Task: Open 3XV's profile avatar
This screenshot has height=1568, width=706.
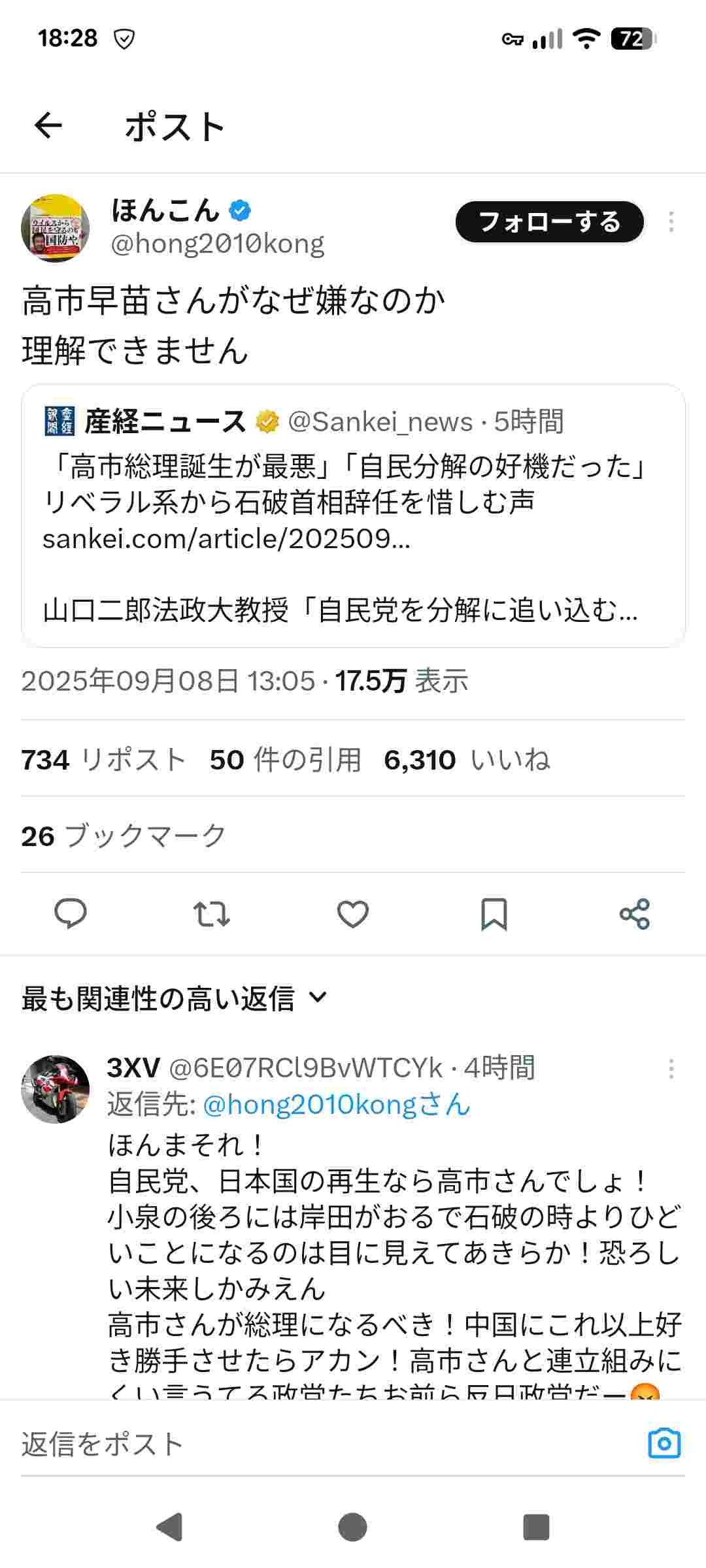Action: point(56,1089)
